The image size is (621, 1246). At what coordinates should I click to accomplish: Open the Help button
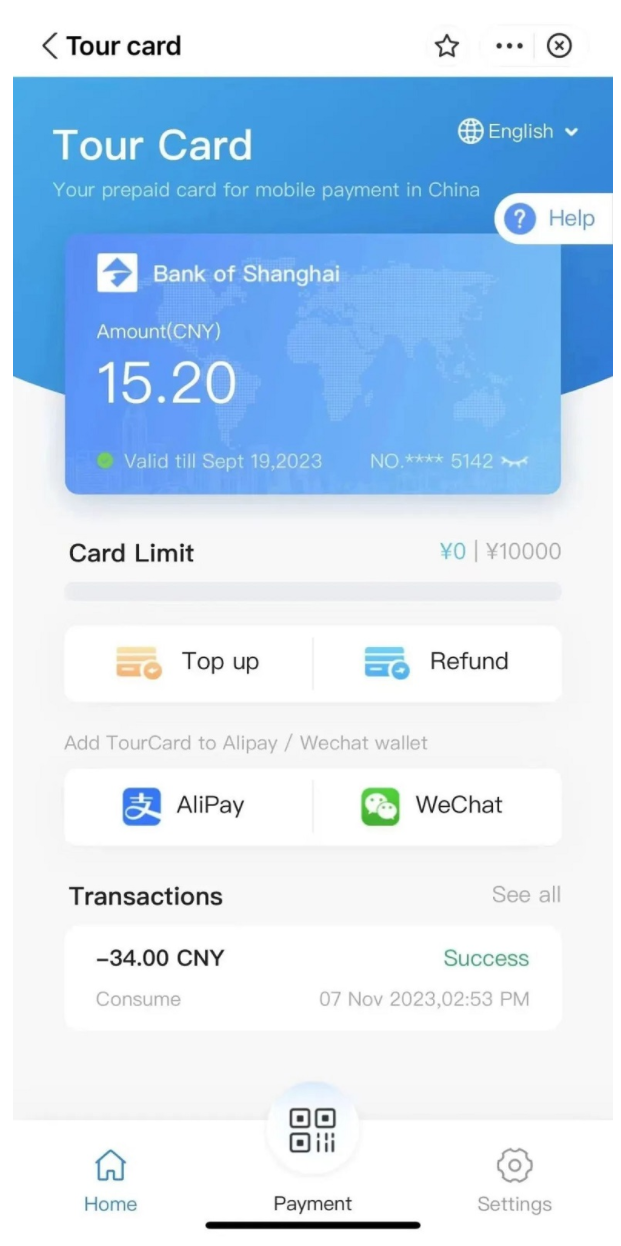[x=553, y=218]
